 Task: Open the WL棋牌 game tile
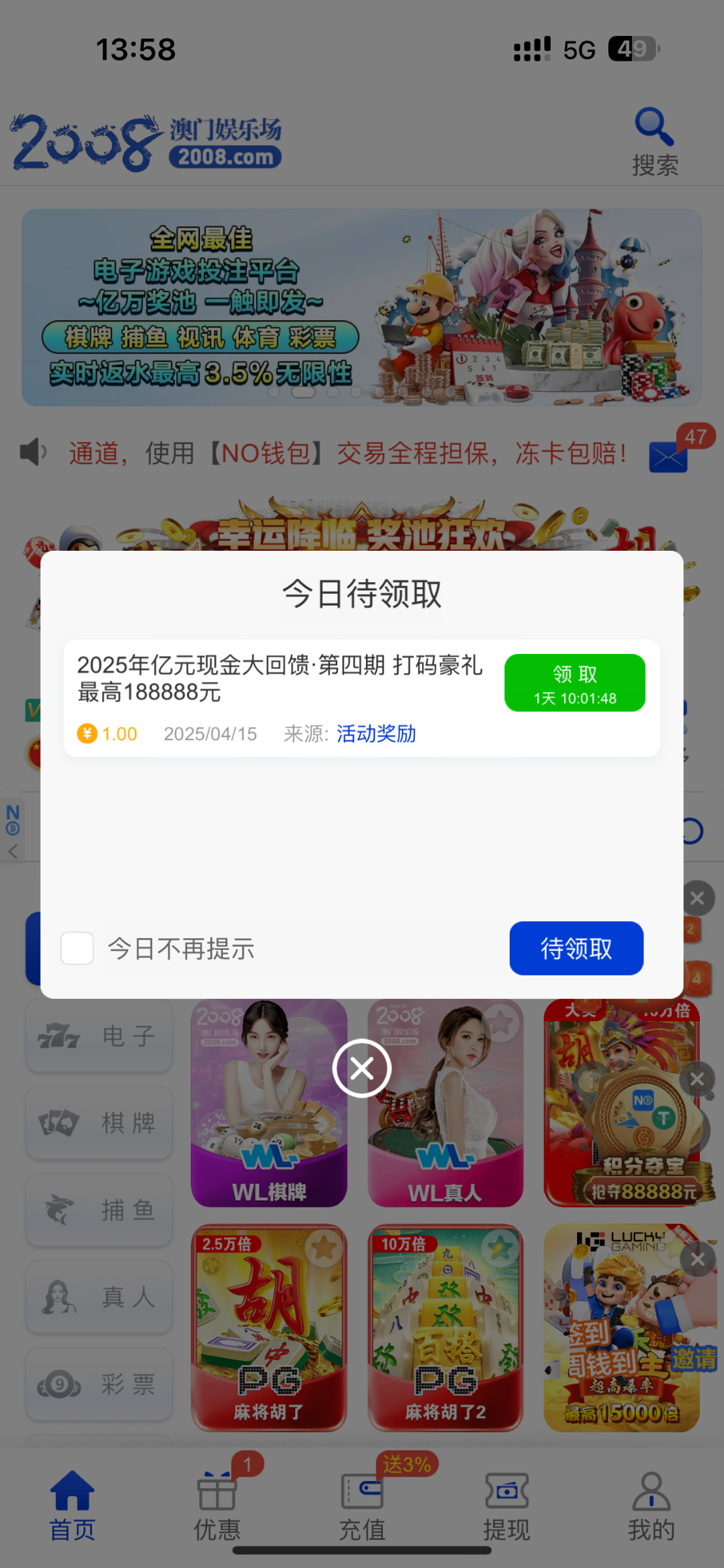[x=269, y=1104]
